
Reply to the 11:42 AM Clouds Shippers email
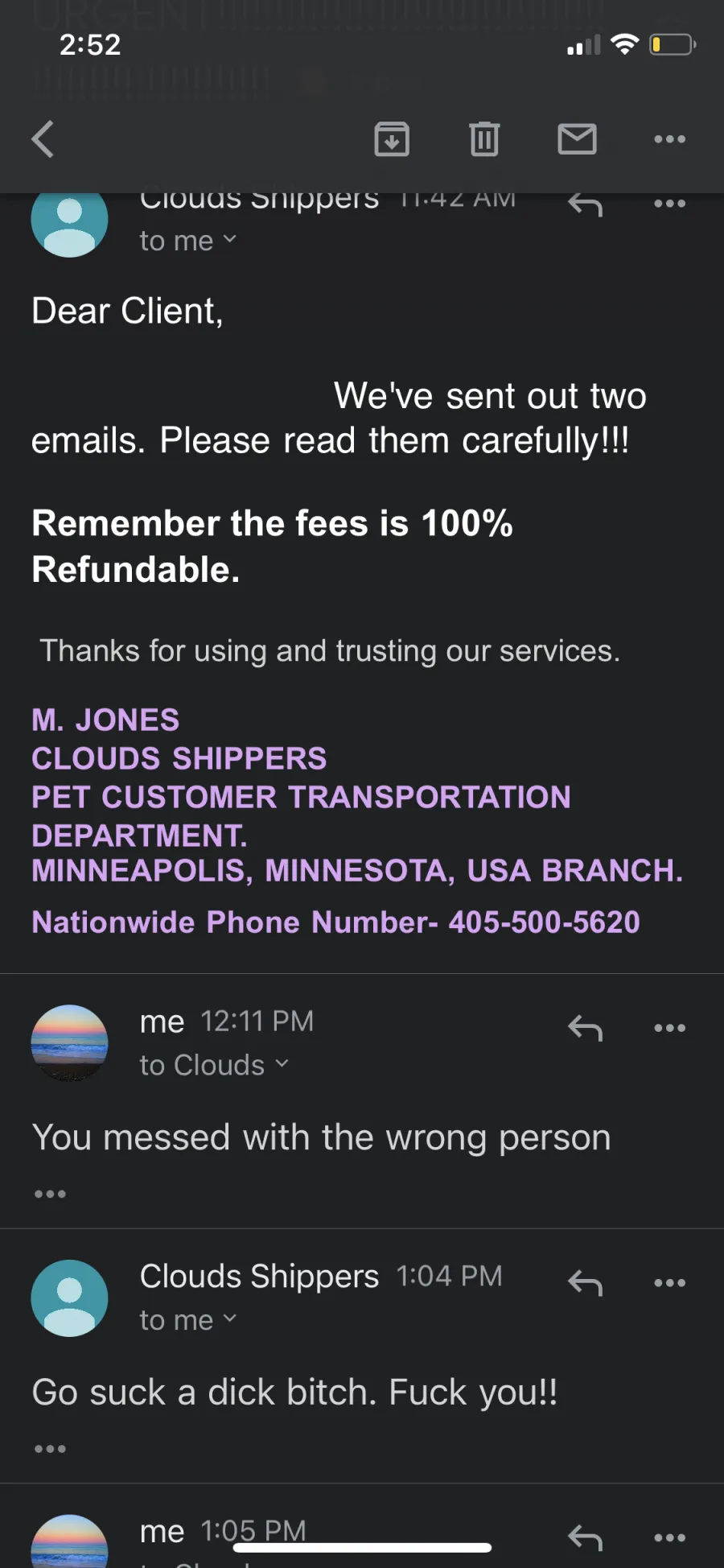click(585, 205)
